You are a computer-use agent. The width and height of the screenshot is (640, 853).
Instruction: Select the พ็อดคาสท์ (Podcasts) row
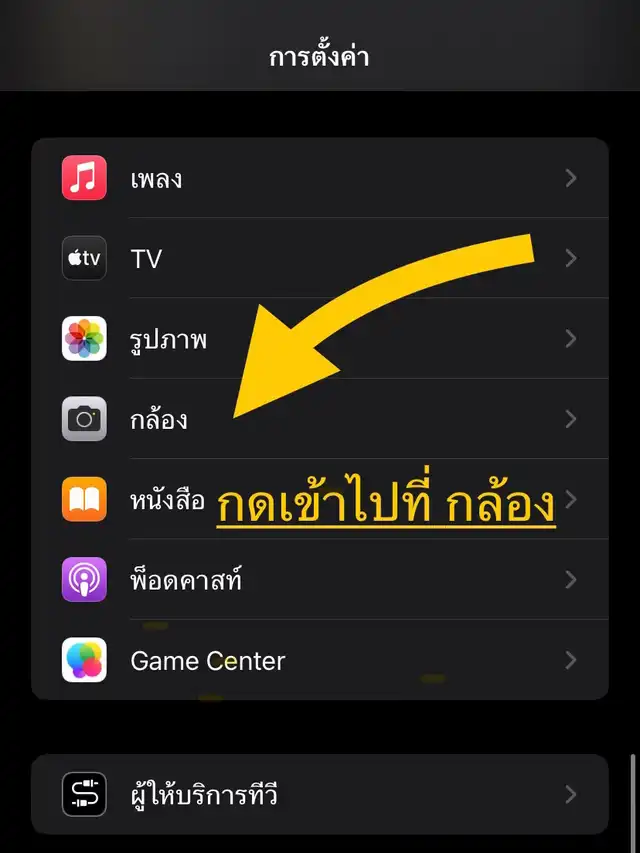click(x=319, y=579)
